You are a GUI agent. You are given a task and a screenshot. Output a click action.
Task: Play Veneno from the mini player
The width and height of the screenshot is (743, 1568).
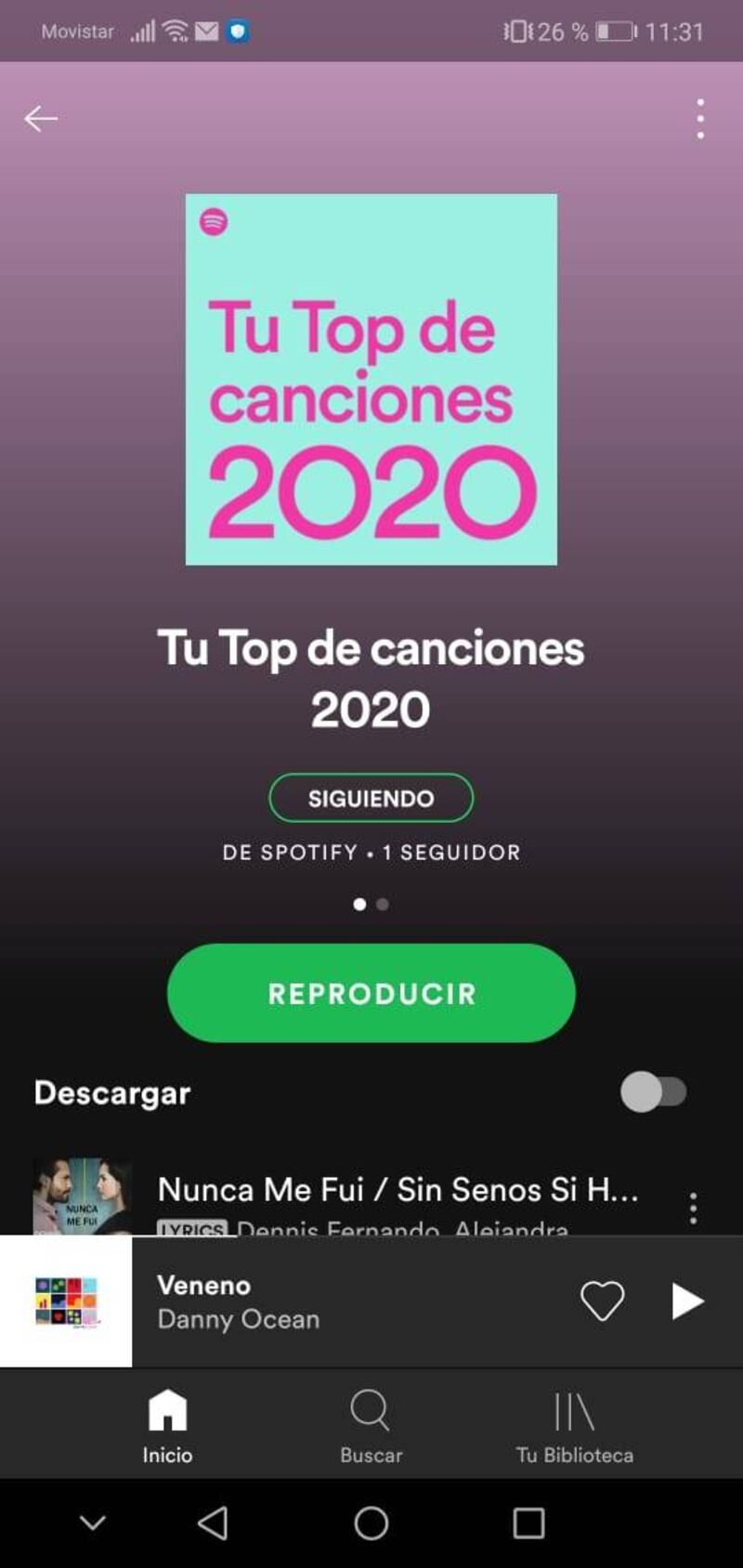point(687,1300)
